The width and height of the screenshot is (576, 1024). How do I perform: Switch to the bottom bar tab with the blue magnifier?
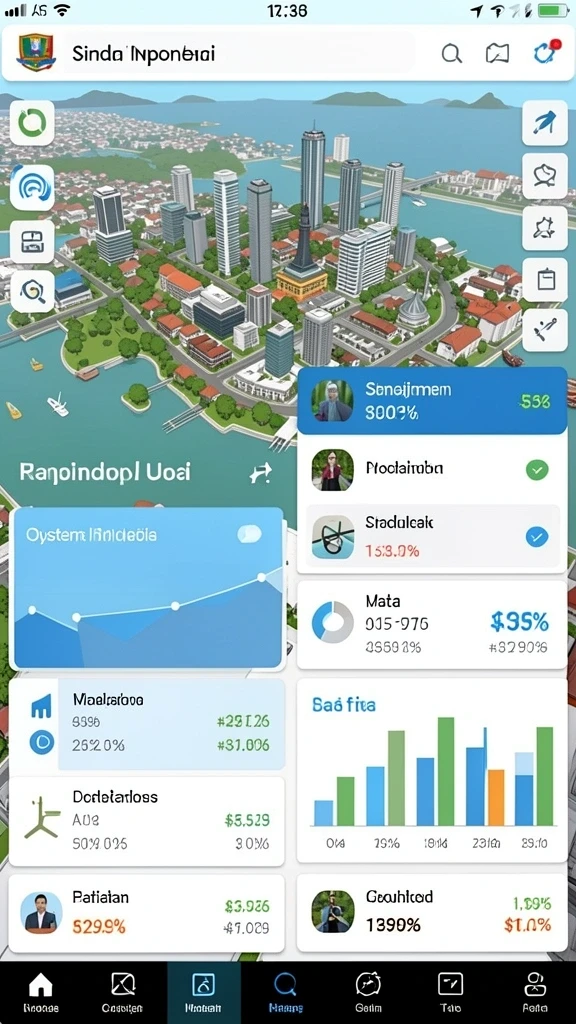285,991
